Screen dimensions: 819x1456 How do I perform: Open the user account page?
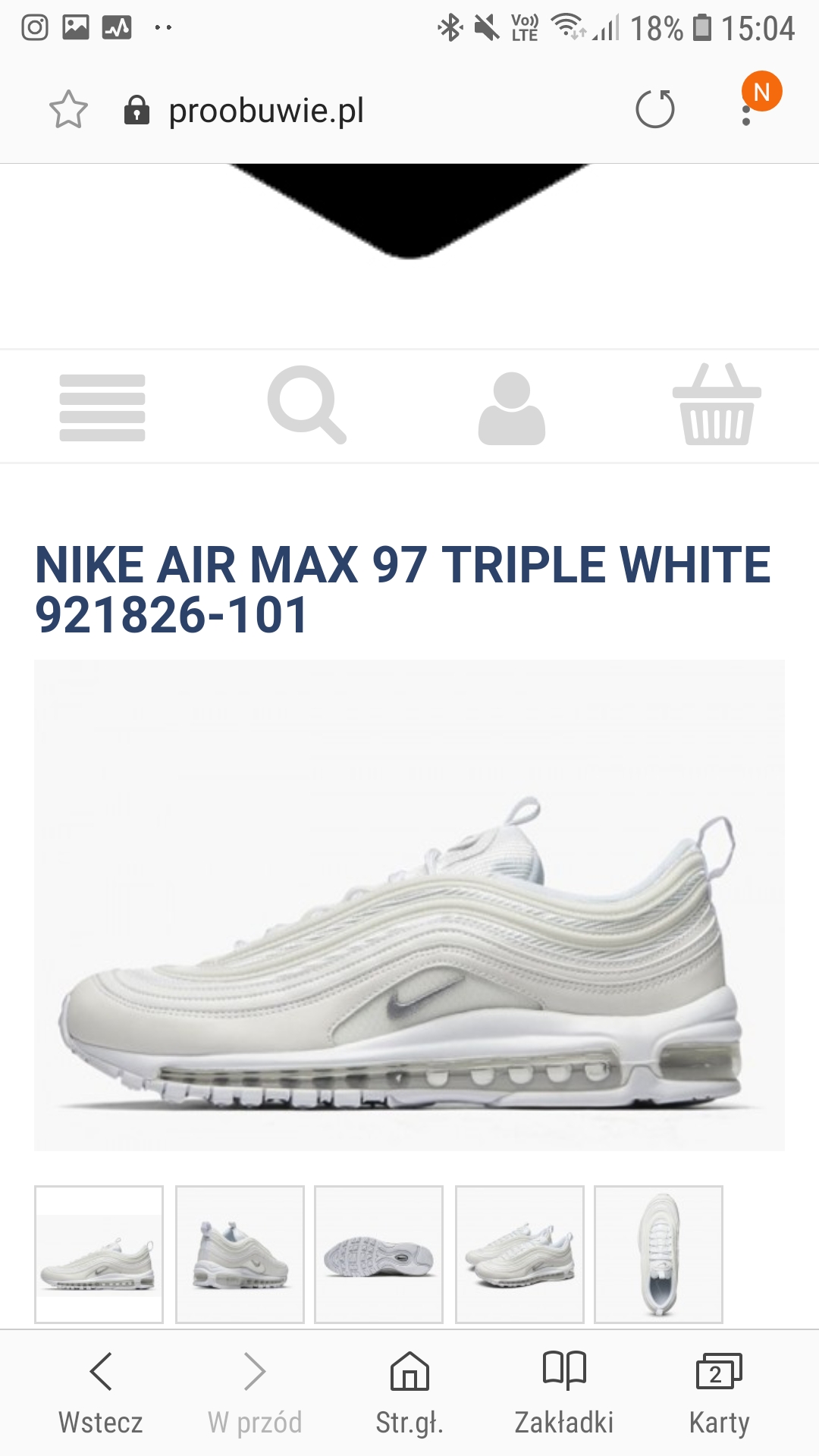pyautogui.click(x=511, y=407)
